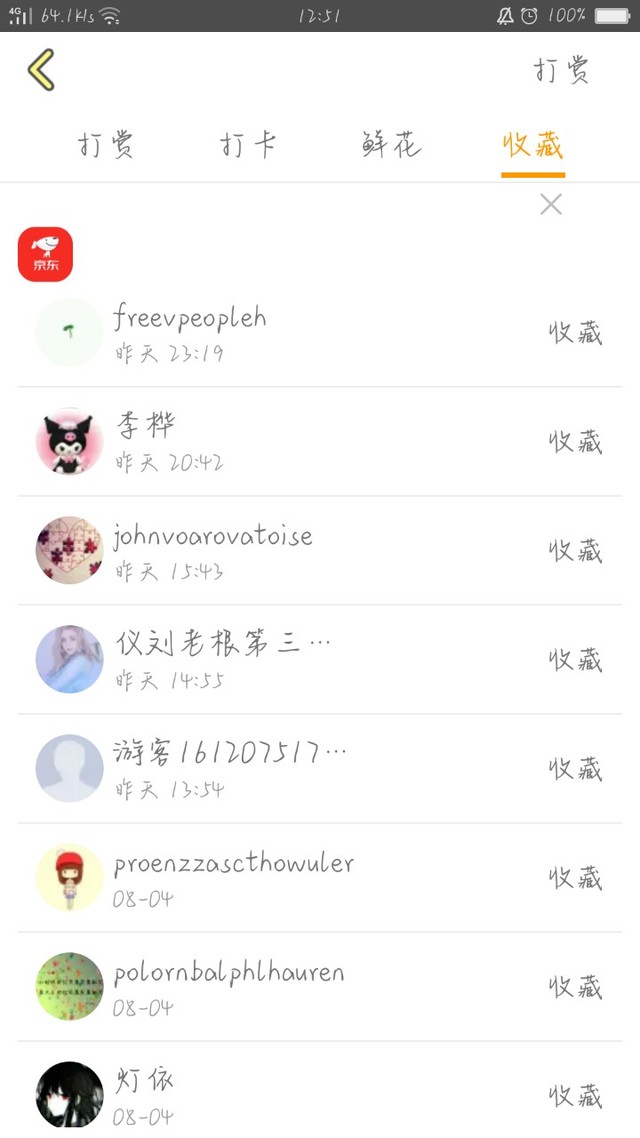Go back using the yellow arrow
640x1138 pixels.
click(x=42, y=70)
